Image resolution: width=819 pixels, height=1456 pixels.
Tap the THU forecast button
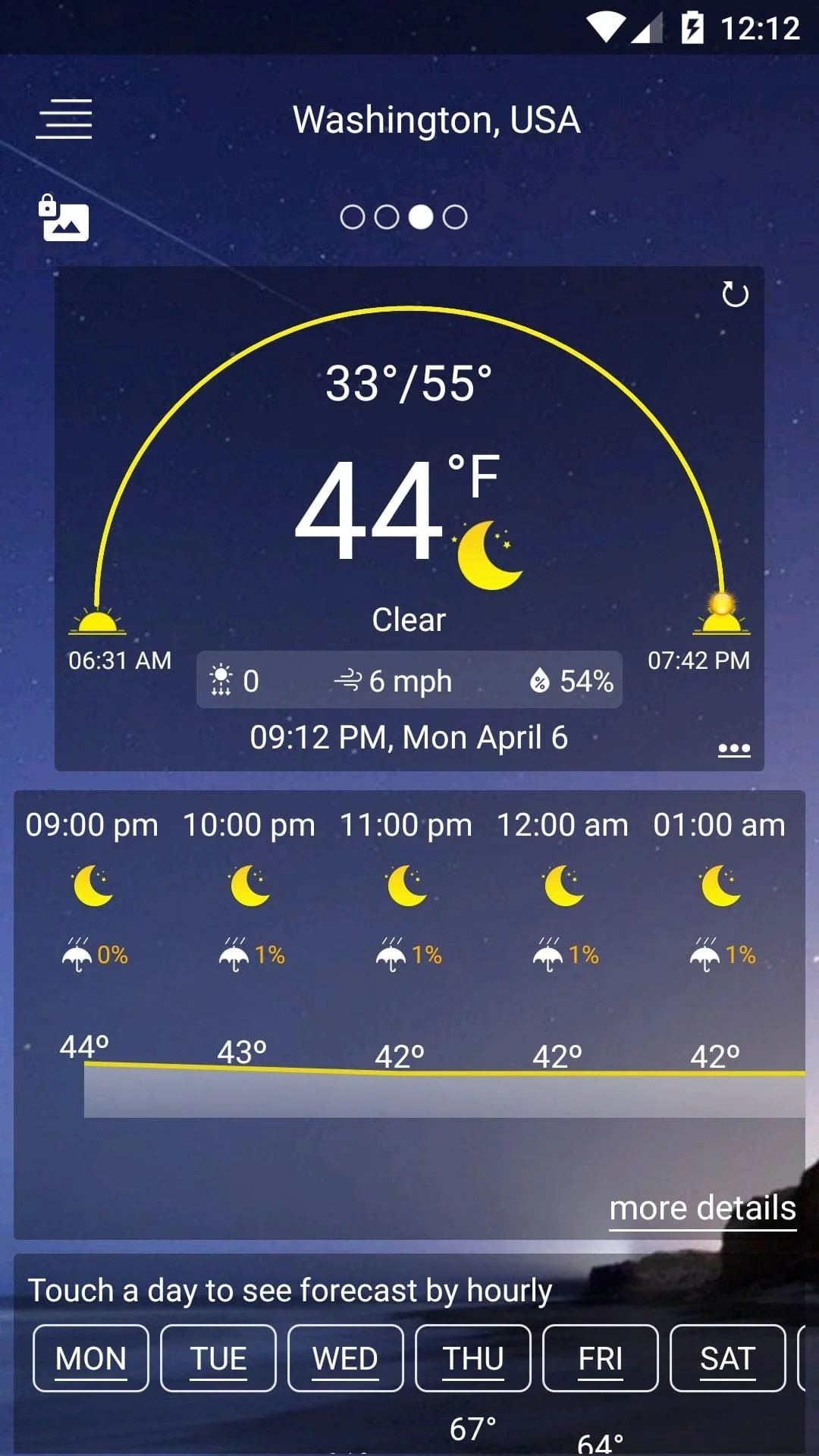pyautogui.click(x=472, y=1357)
